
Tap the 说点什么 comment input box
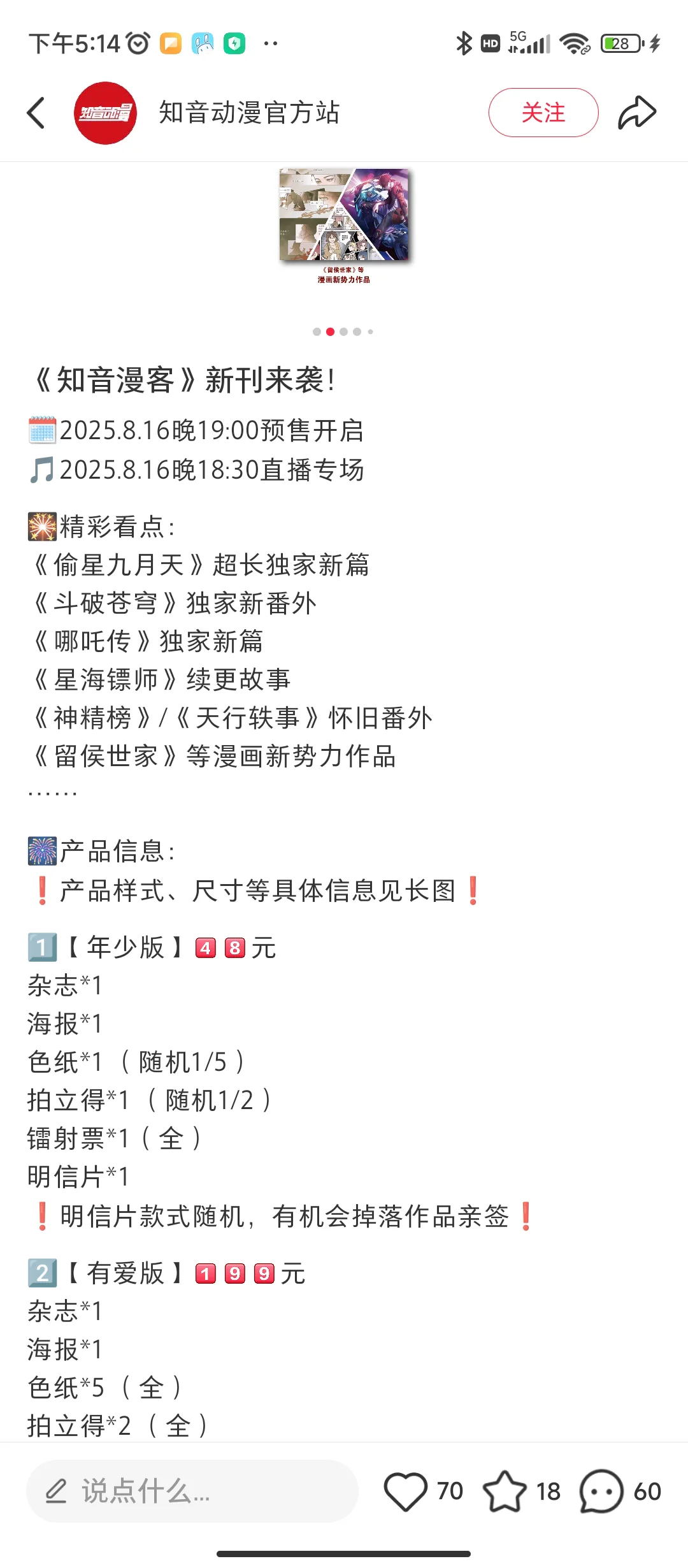(191, 1491)
